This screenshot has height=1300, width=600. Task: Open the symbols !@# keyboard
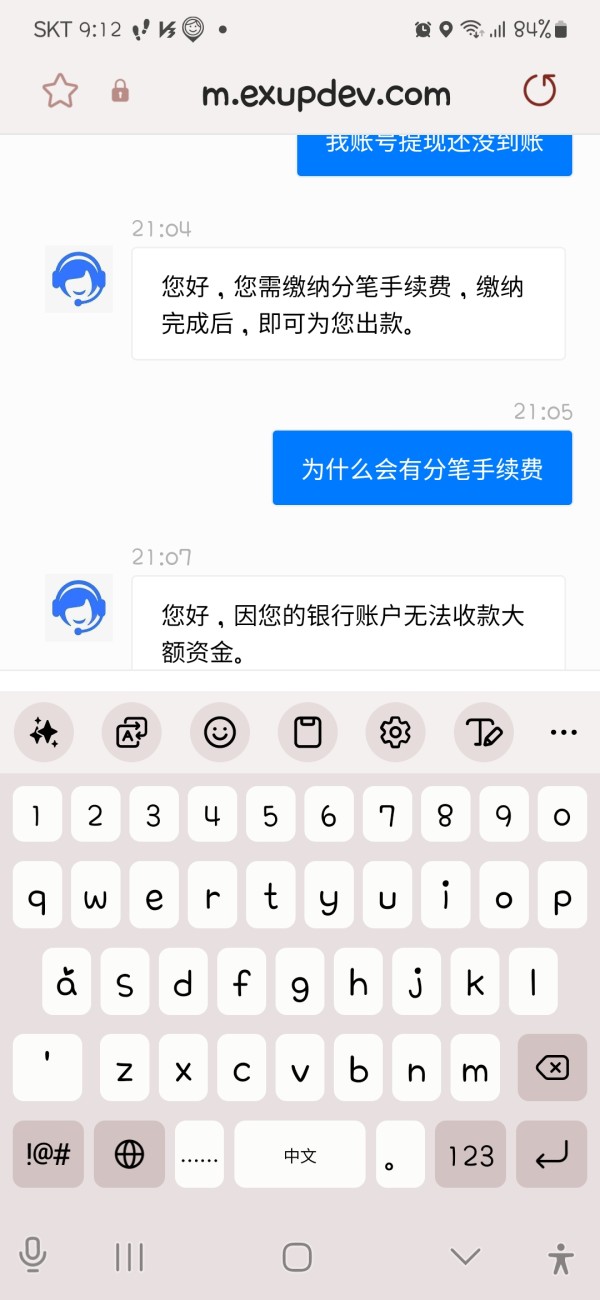pos(47,1155)
